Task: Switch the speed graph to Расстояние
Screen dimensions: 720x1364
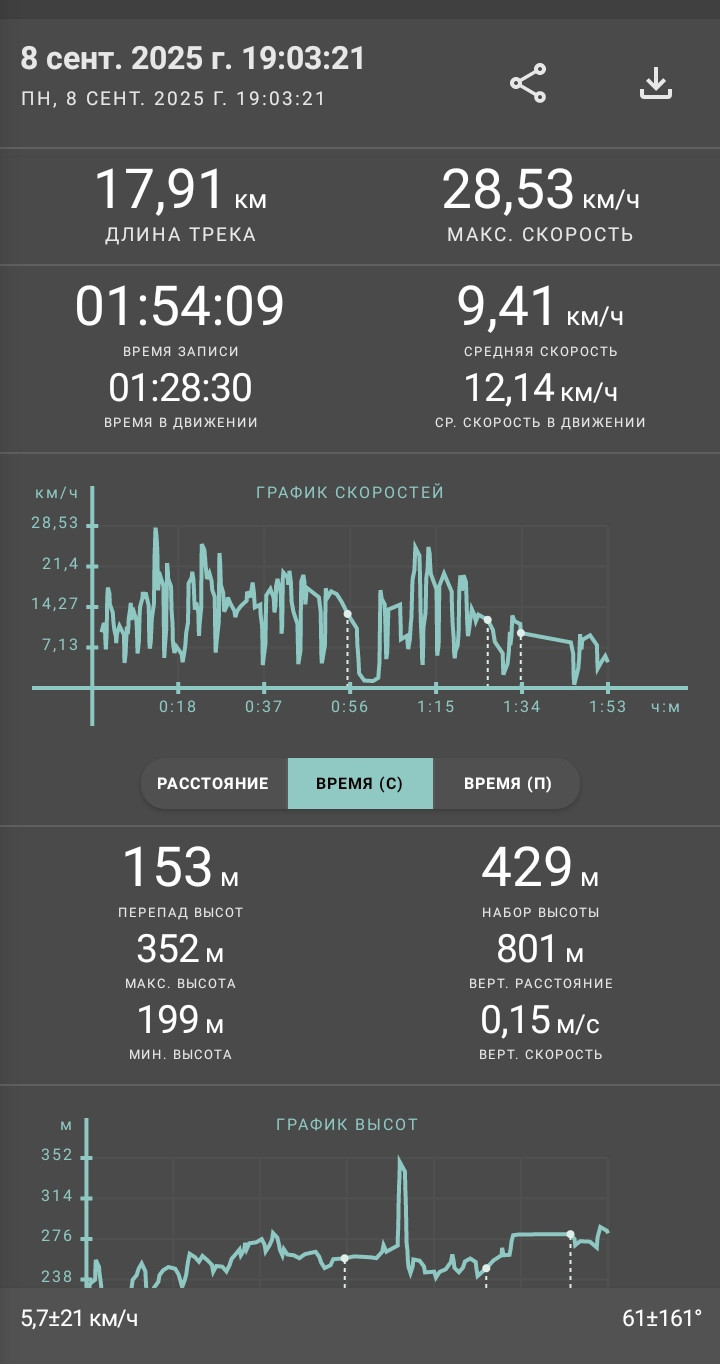Action: 214,783
